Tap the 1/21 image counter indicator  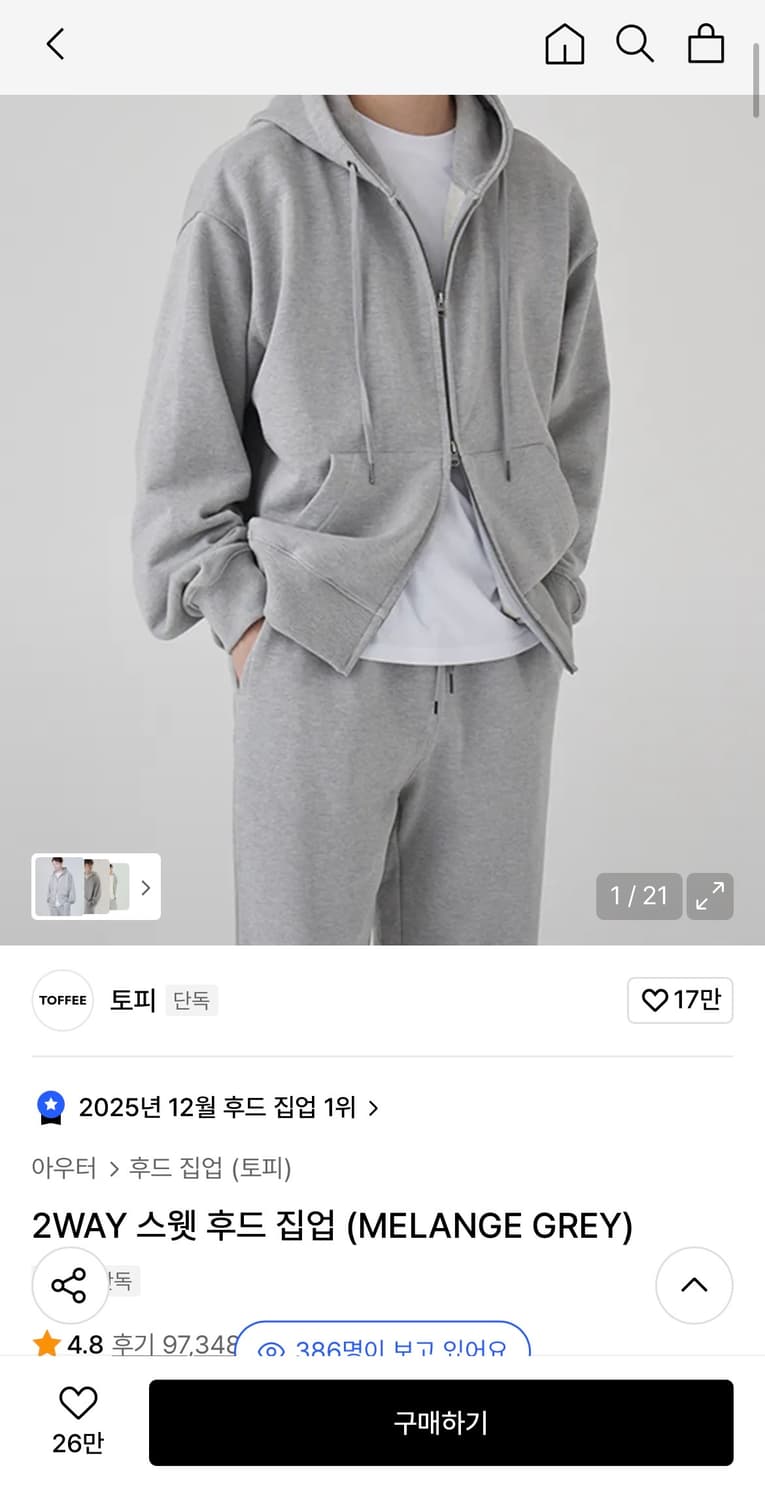coord(638,897)
